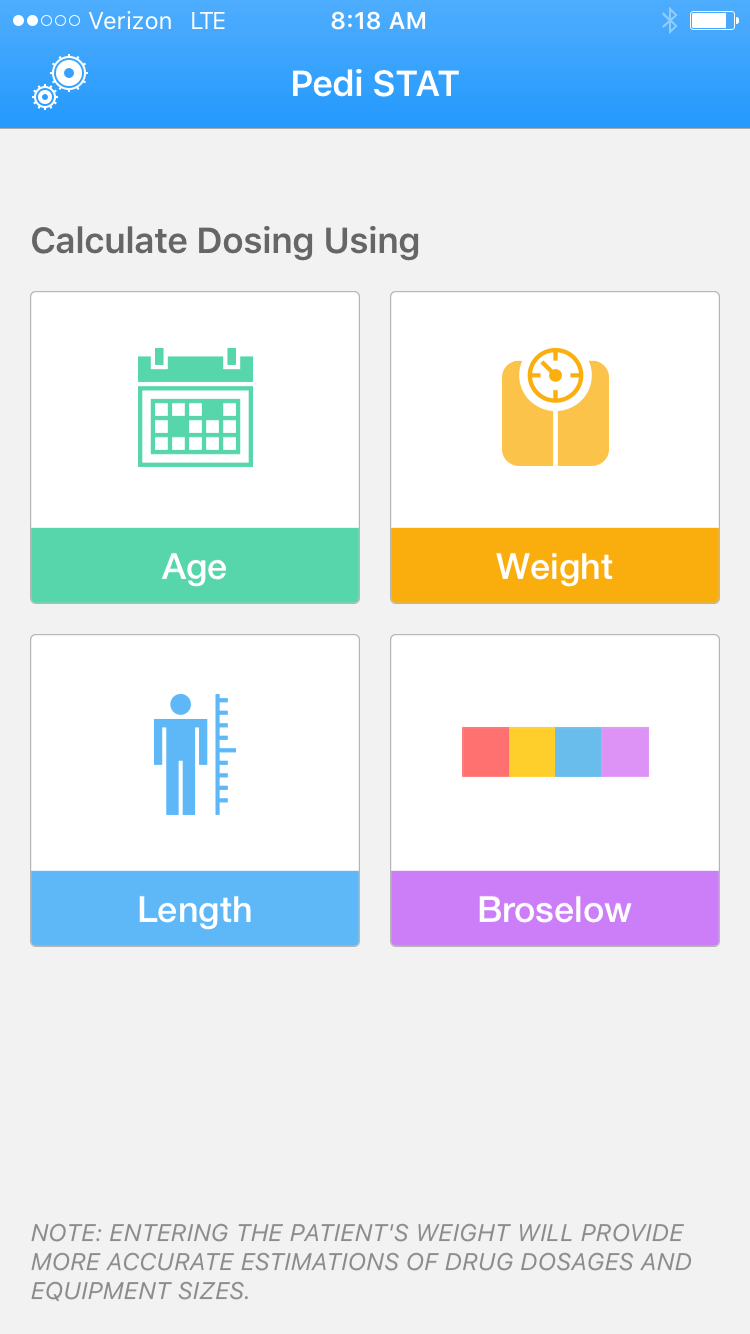Click the Calculate Dosing Using heading
The height and width of the screenshot is (1334, 750).
pyautogui.click(x=226, y=240)
